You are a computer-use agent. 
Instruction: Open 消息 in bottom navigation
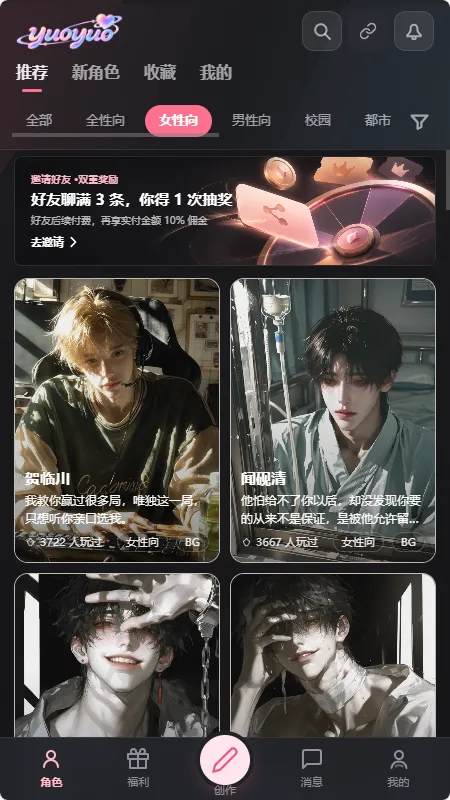[x=312, y=768]
